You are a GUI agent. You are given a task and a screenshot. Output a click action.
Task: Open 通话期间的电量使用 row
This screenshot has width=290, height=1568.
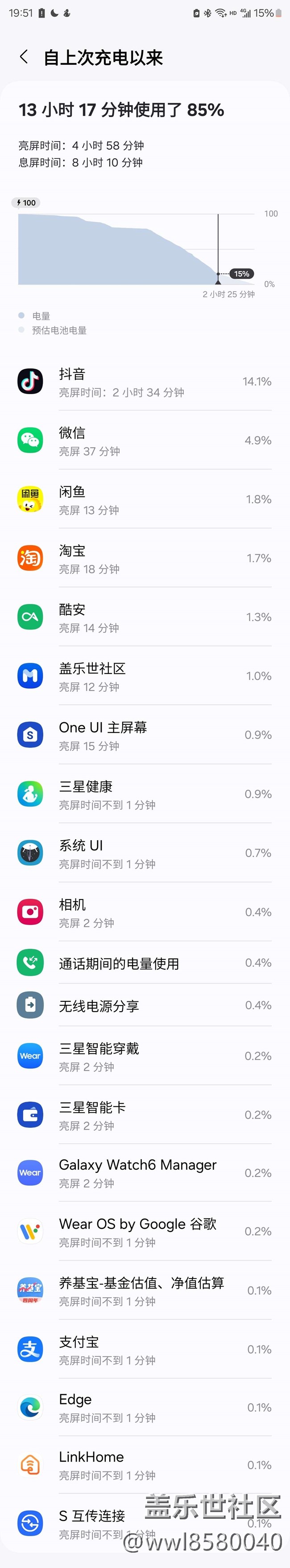(145, 963)
